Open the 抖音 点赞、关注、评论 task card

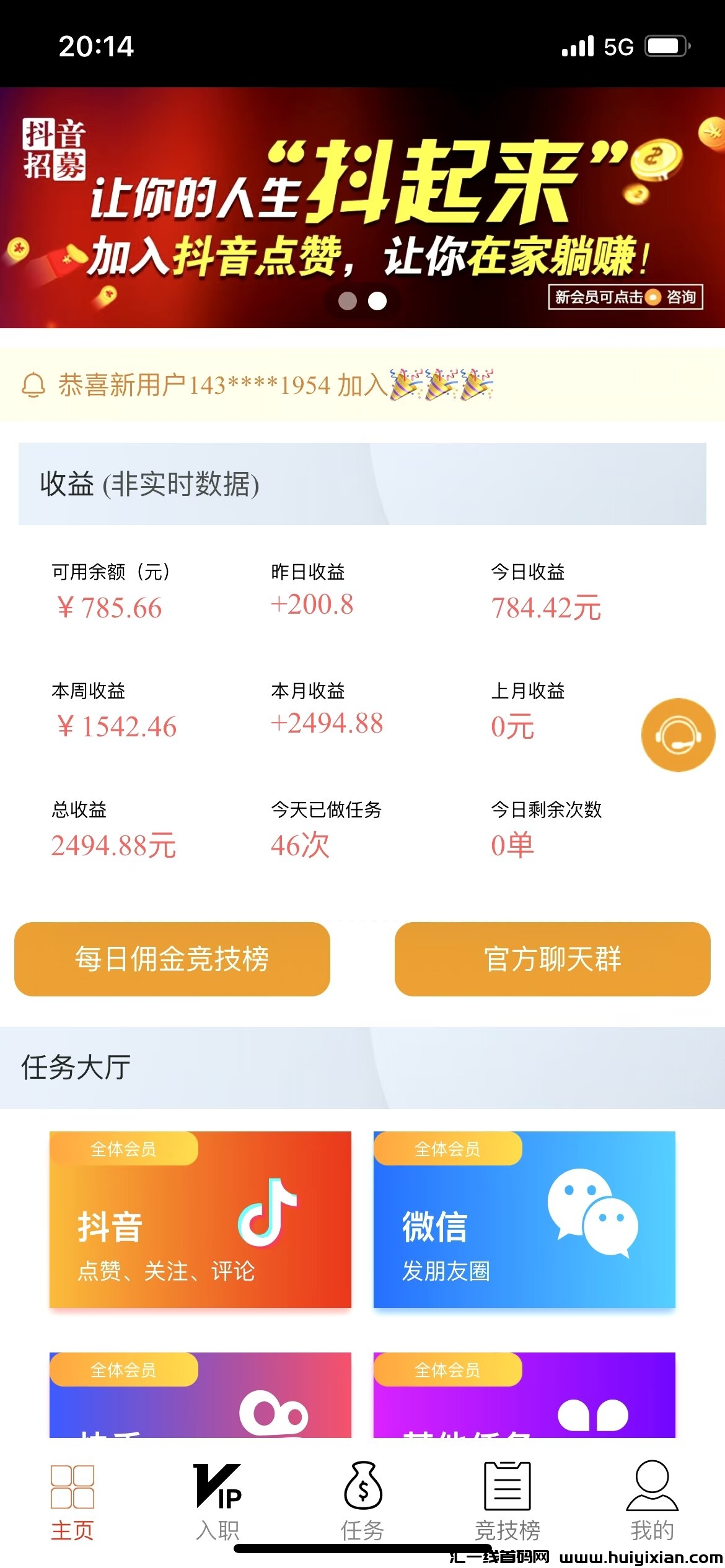click(x=200, y=1219)
